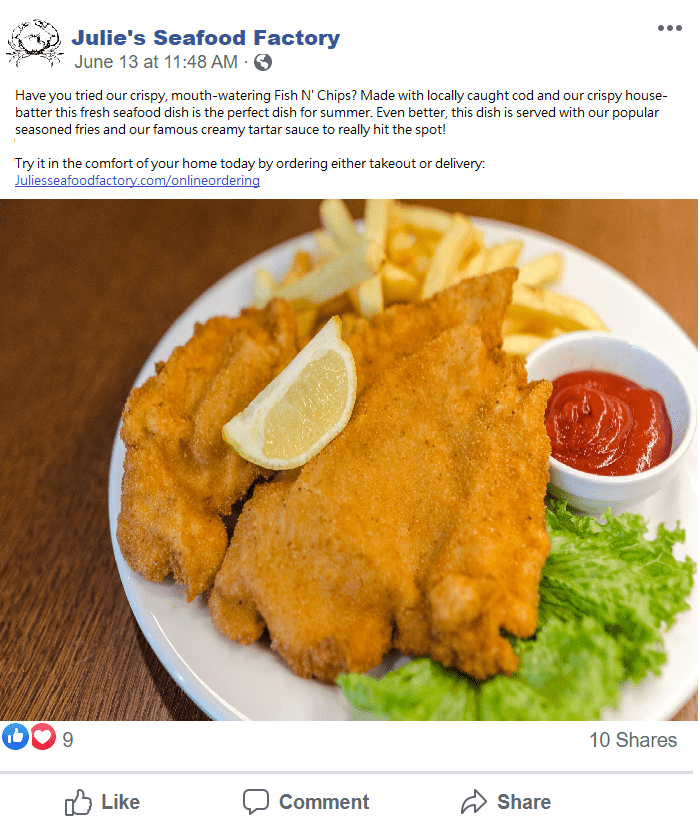Like this post
Image resolution: width=700 pixels, height=832 pixels.
(x=103, y=802)
